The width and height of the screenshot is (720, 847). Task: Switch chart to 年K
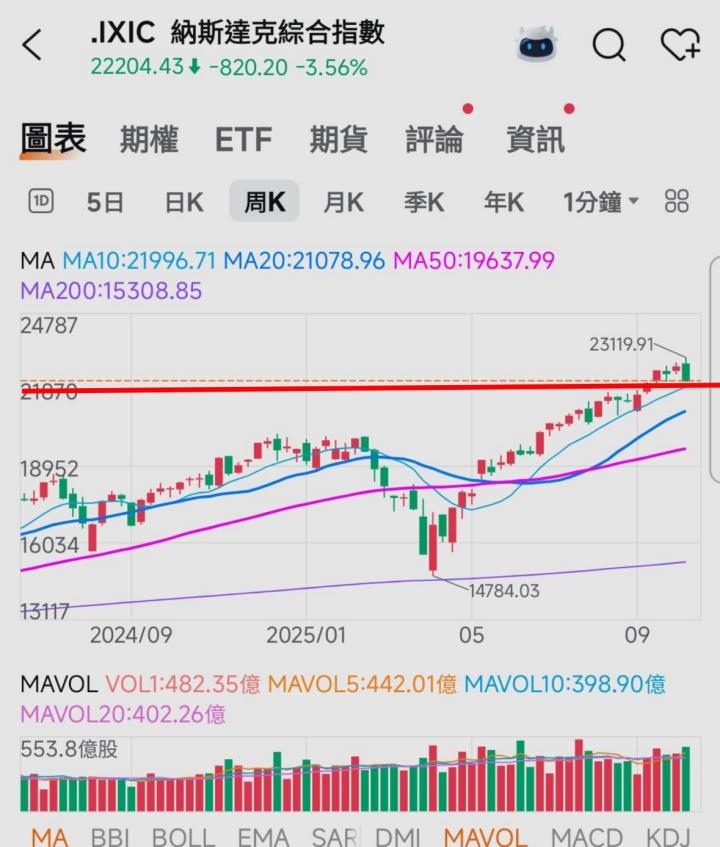(x=503, y=203)
